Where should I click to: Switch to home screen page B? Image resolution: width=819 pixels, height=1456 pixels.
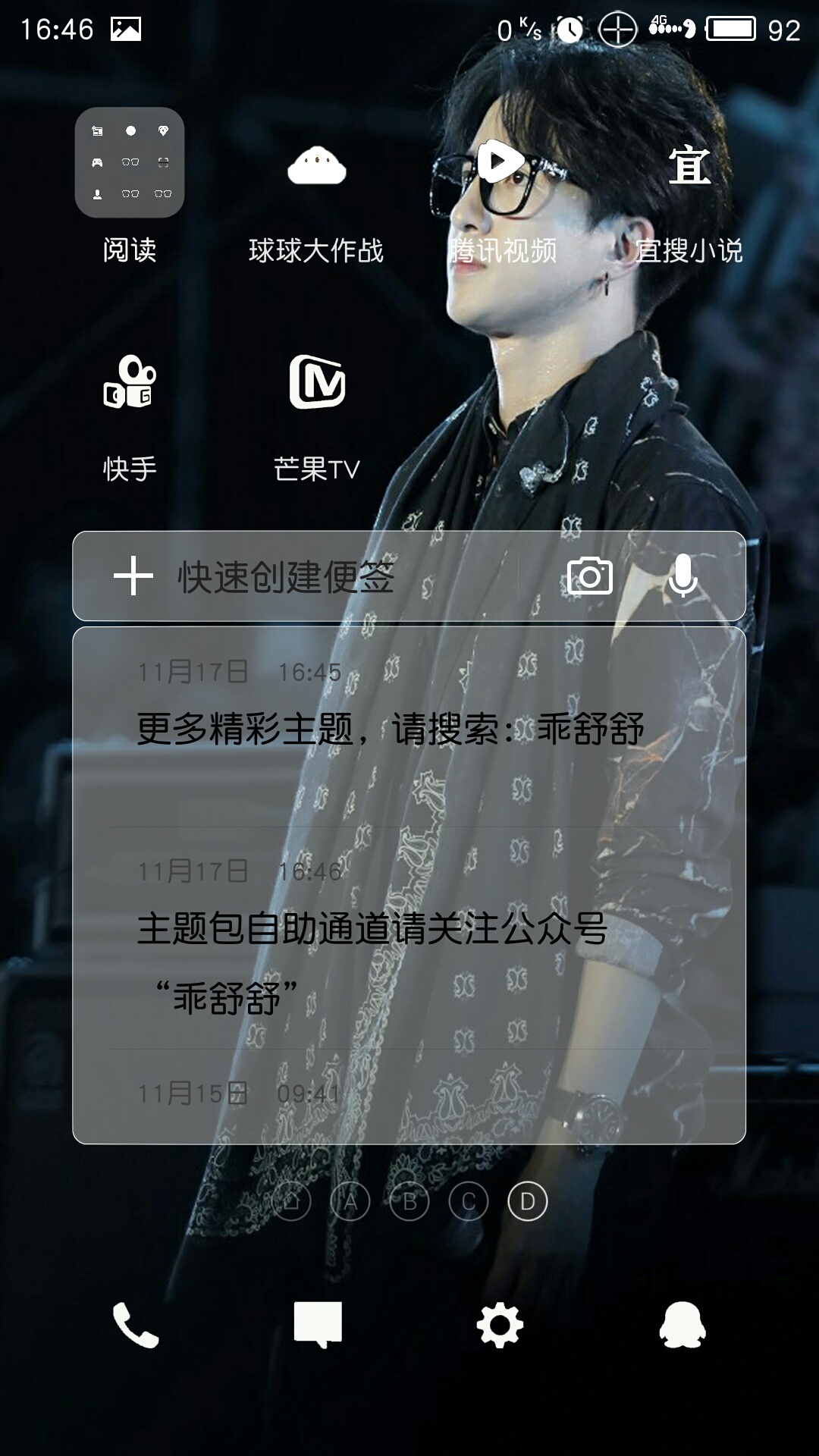click(409, 1201)
